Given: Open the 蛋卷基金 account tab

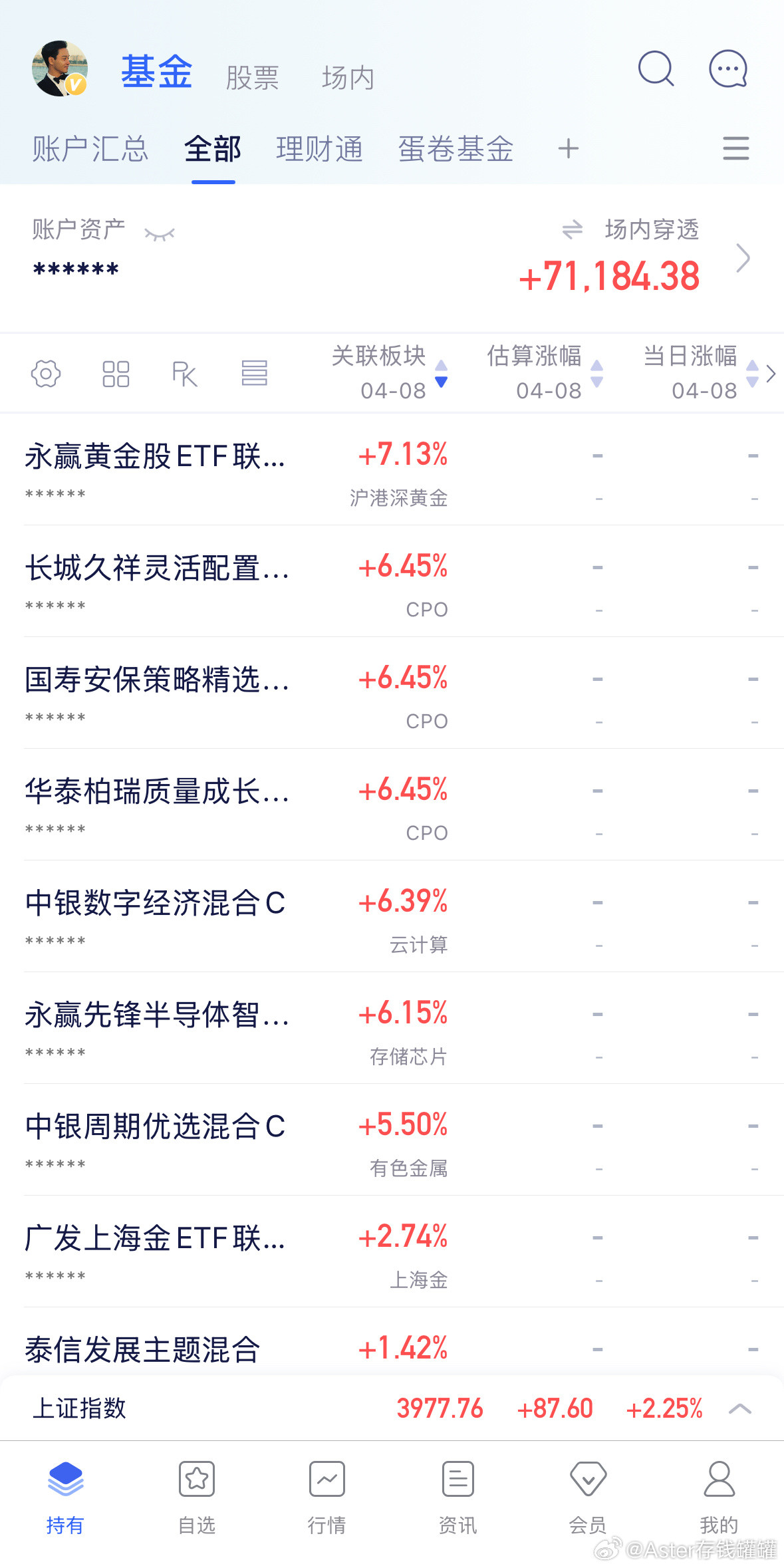Looking at the screenshot, I should click(456, 149).
